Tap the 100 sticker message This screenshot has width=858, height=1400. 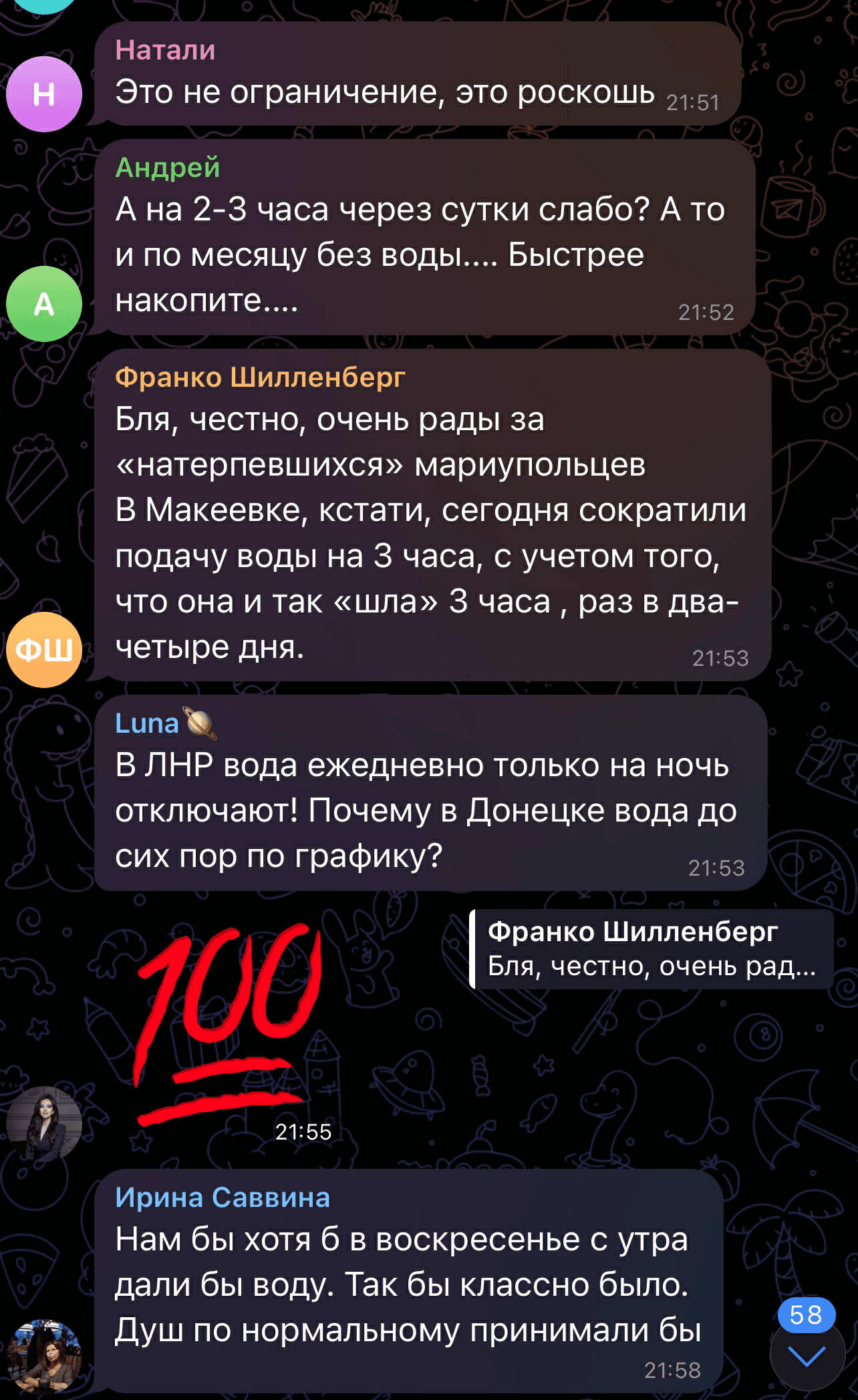tap(227, 1022)
